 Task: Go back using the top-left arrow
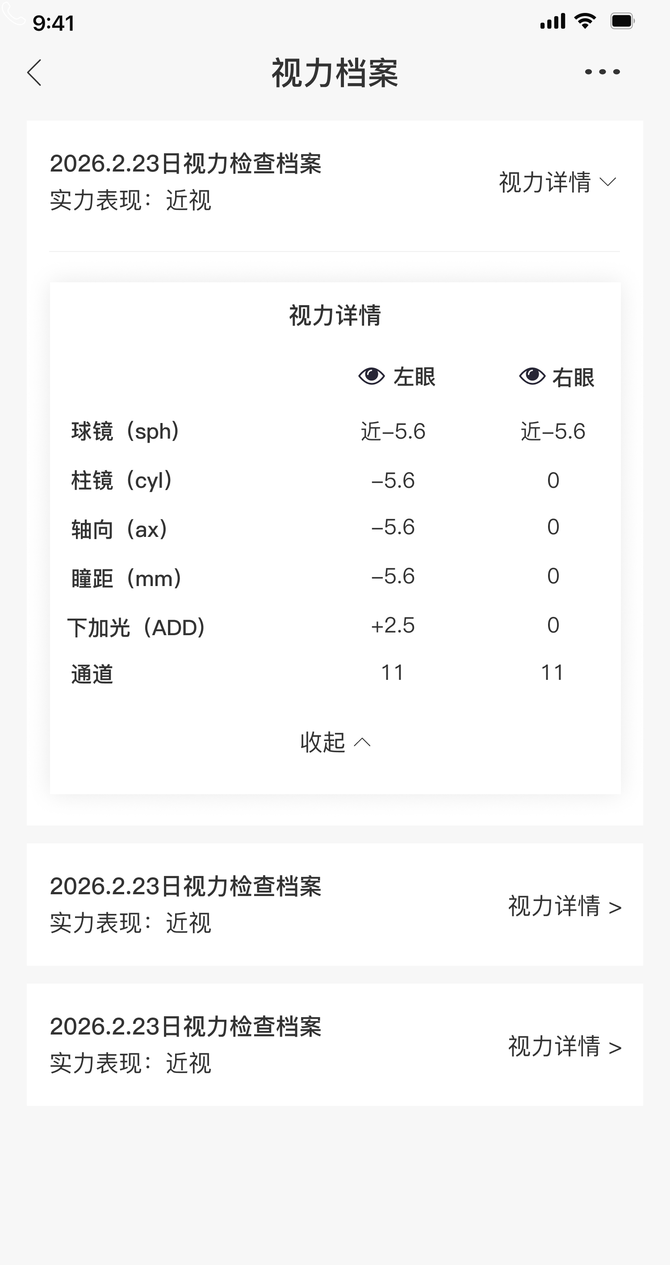(35, 72)
